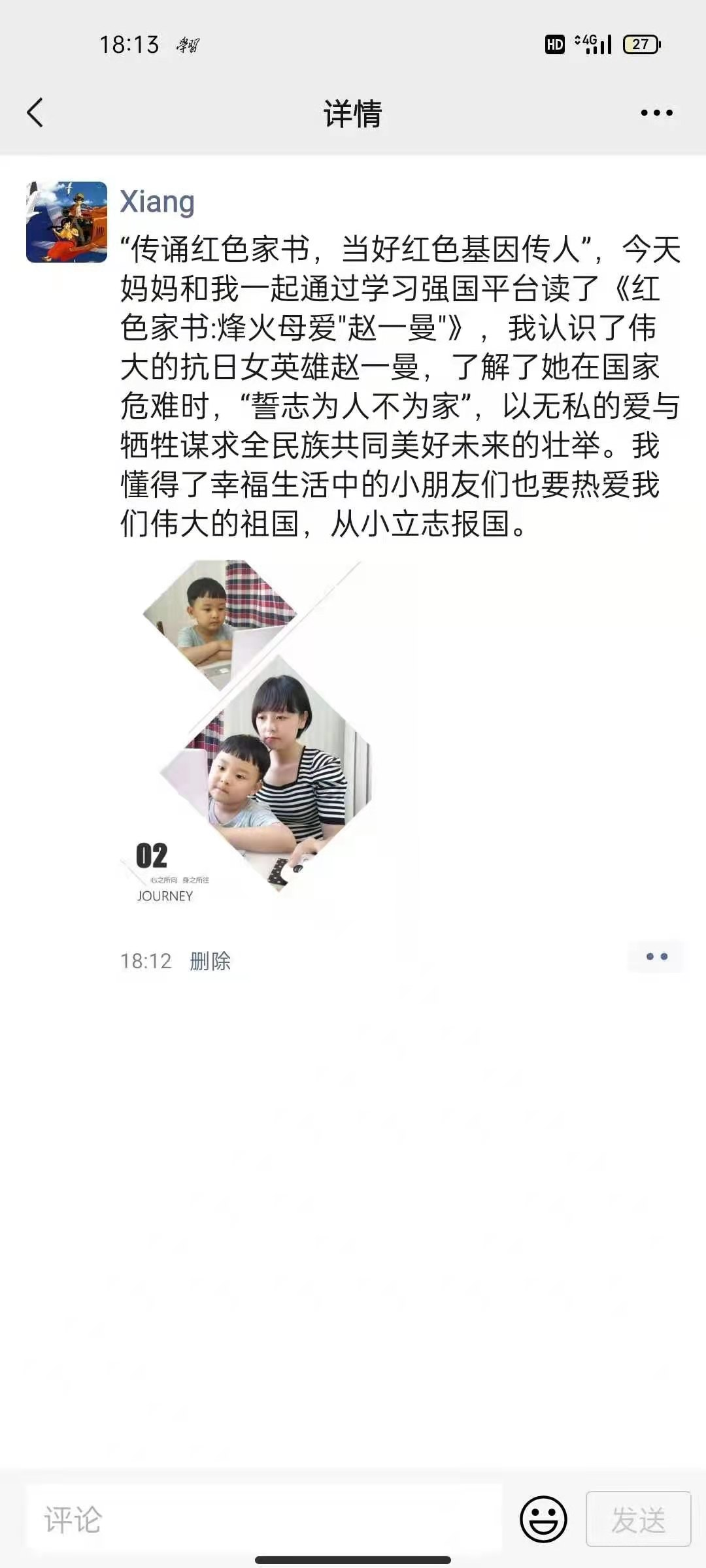Delete this post via 删除
Screen dimensions: 706x1568
(x=210, y=961)
